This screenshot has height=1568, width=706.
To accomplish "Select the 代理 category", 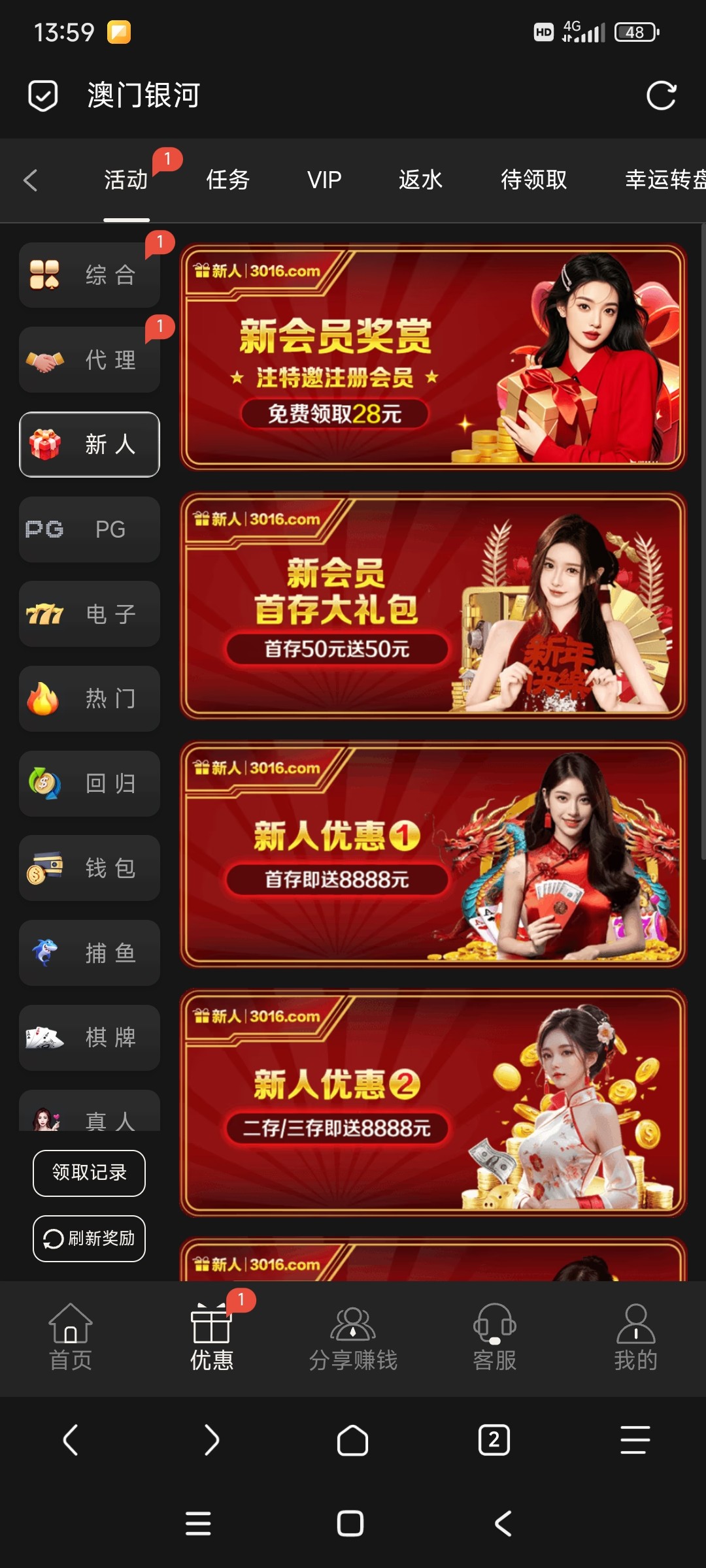I will pyautogui.click(x=90, y=359).
